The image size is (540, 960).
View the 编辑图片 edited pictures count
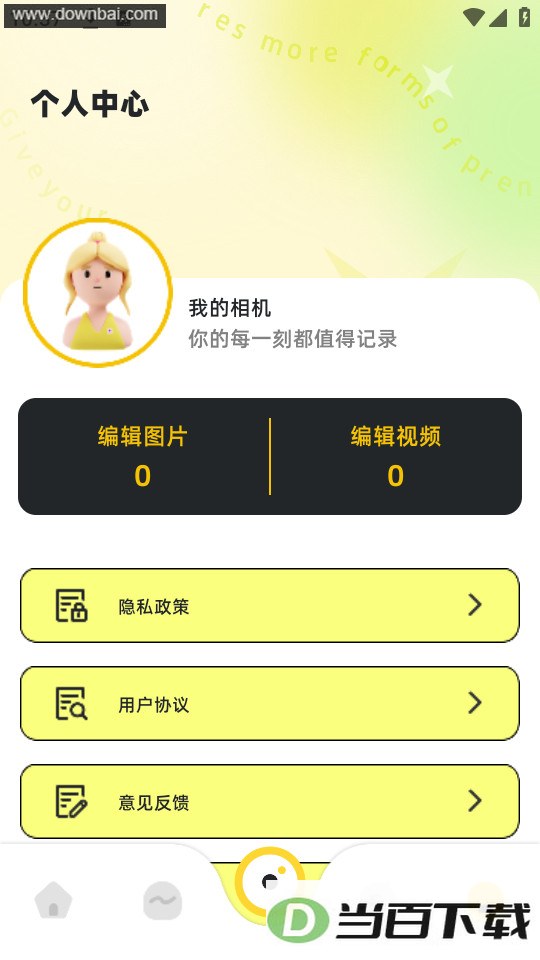coord(142,457)
